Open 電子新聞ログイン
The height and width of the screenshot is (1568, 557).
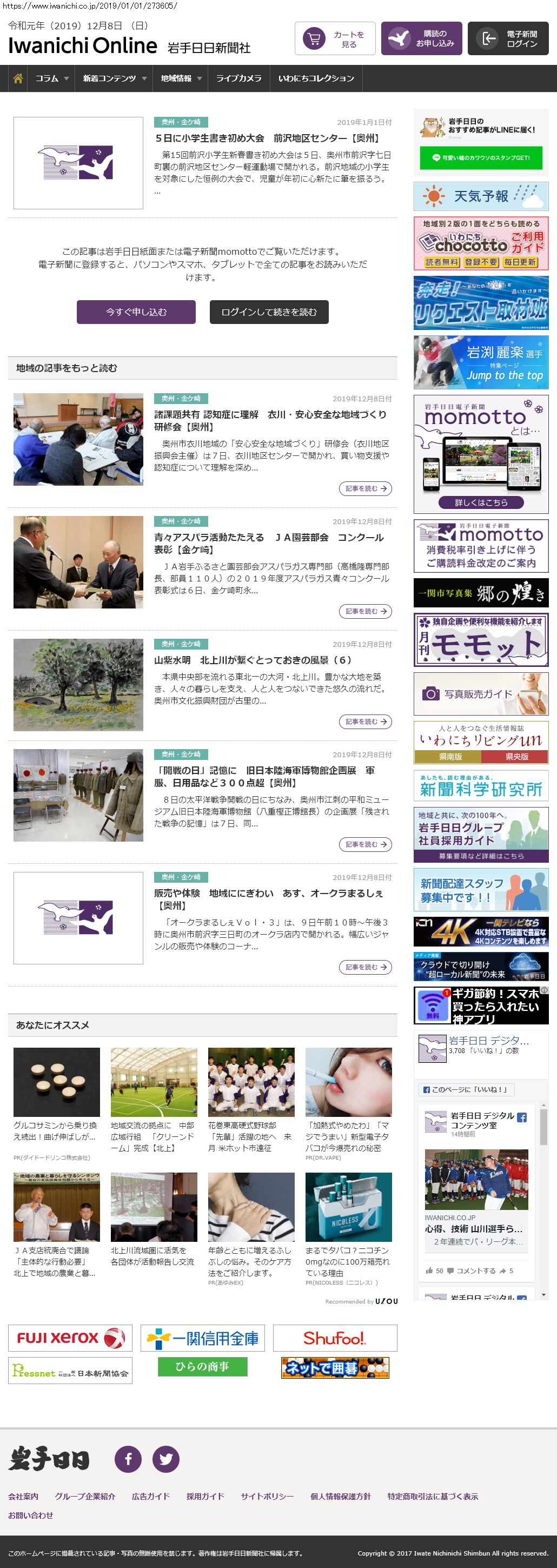(x=508, y=39)
